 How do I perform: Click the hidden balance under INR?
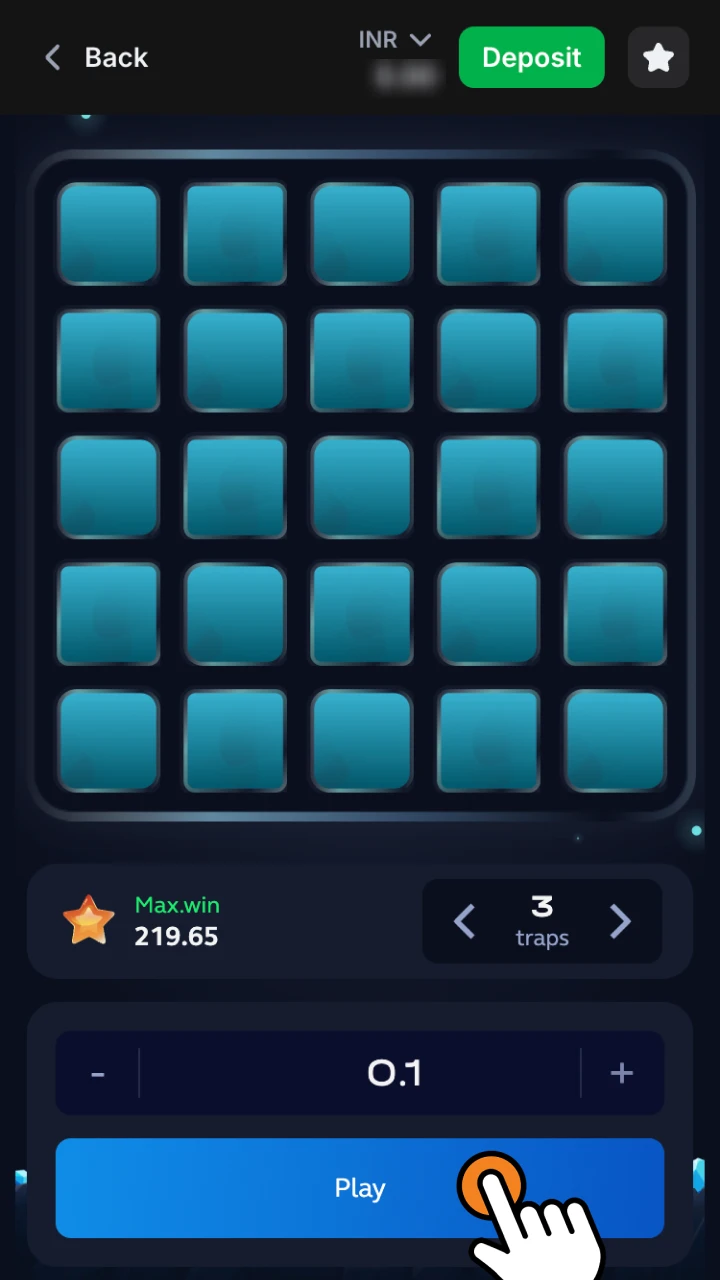[x=405, y=75]
